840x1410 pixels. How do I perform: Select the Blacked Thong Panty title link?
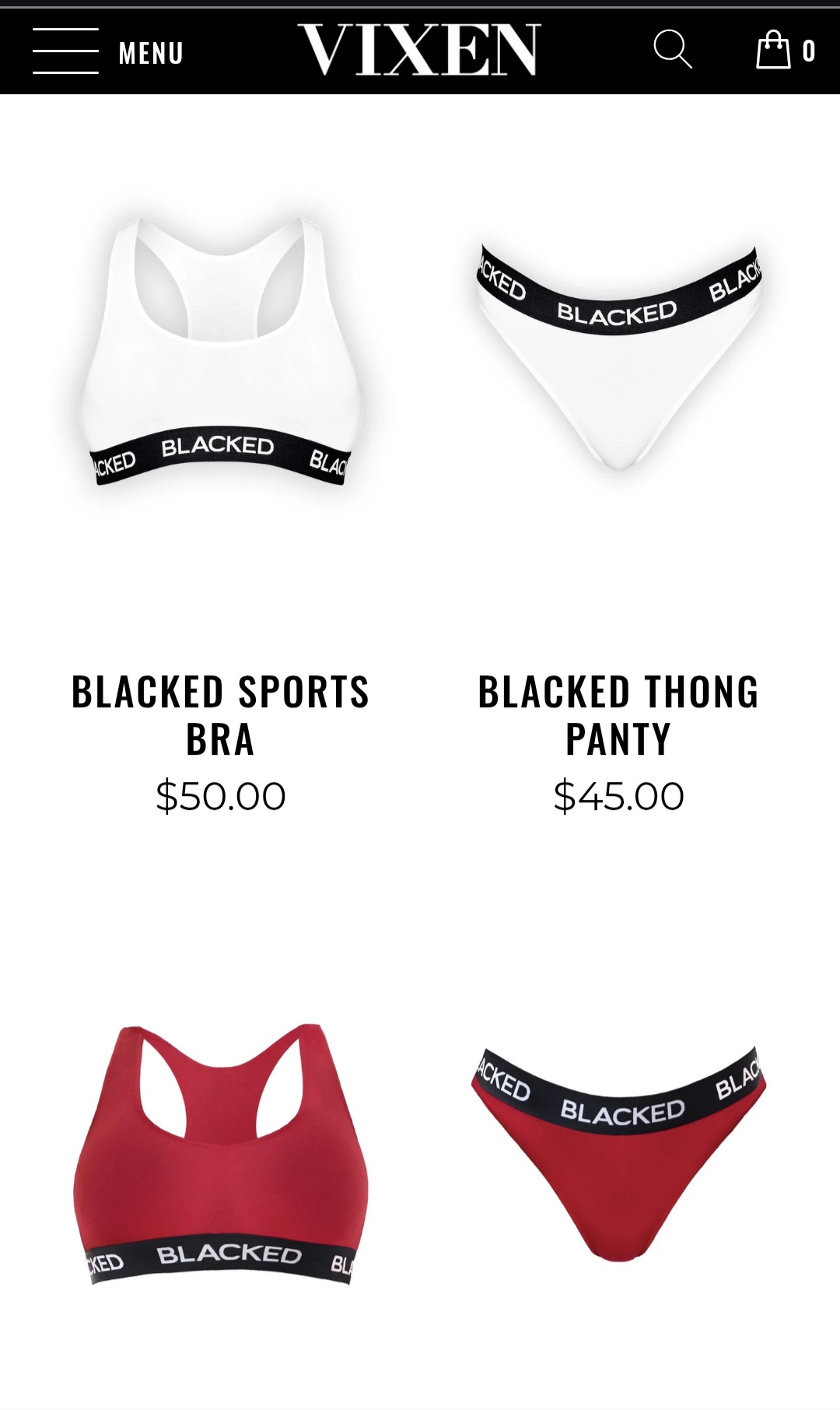pyautogui.click(x=618, y=714)
